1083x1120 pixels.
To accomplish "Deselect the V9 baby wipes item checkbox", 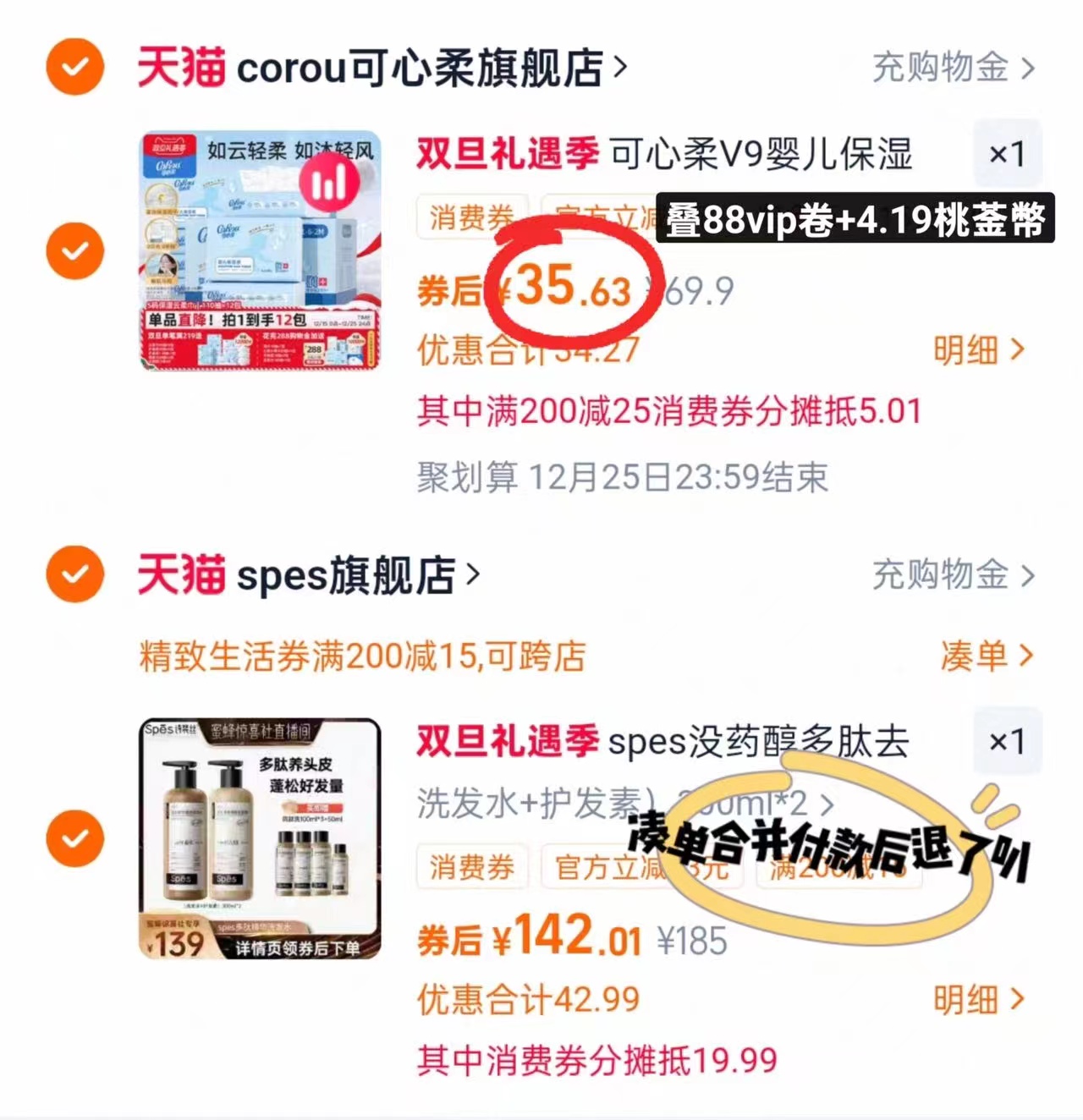I will (x=75, y=250).
